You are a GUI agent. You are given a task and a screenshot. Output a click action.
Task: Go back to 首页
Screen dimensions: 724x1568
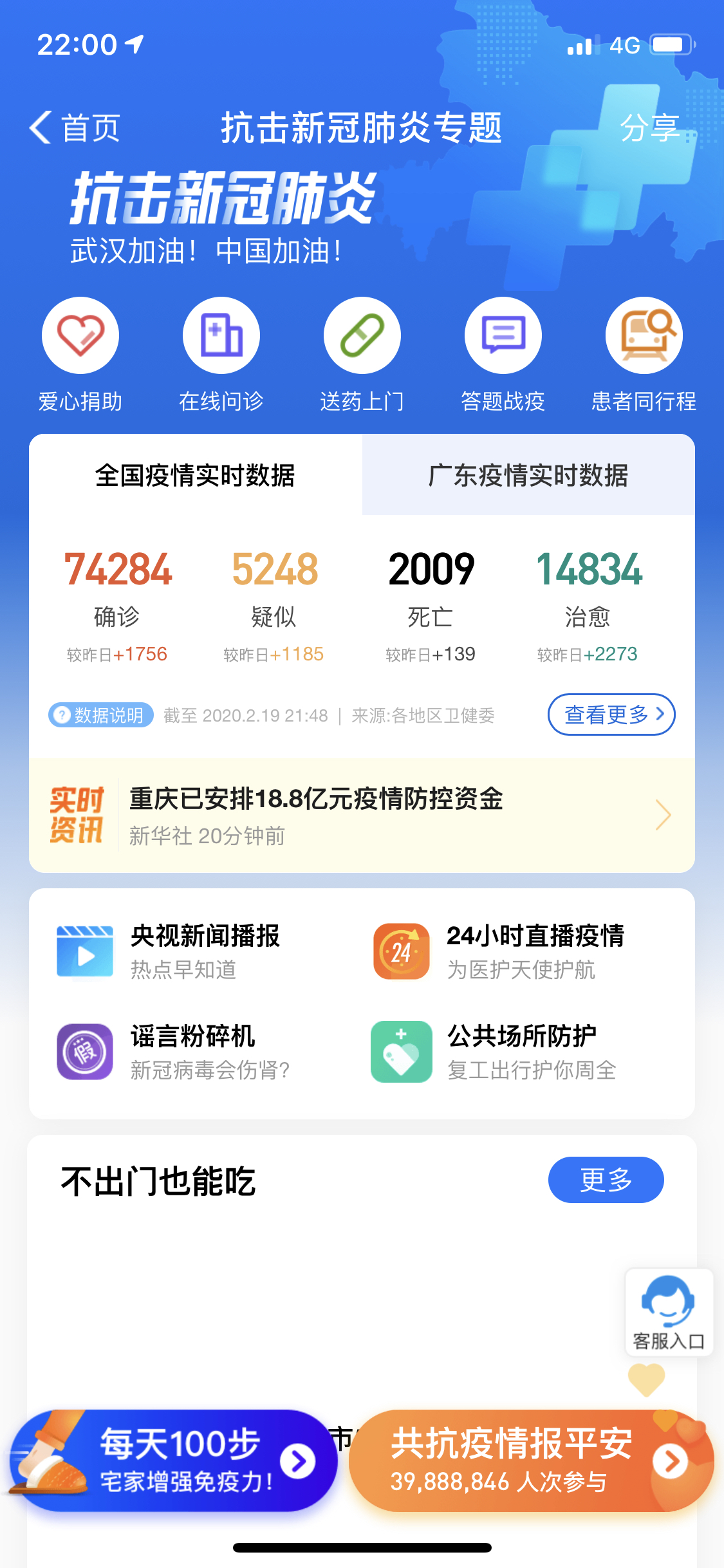(75, 127)
